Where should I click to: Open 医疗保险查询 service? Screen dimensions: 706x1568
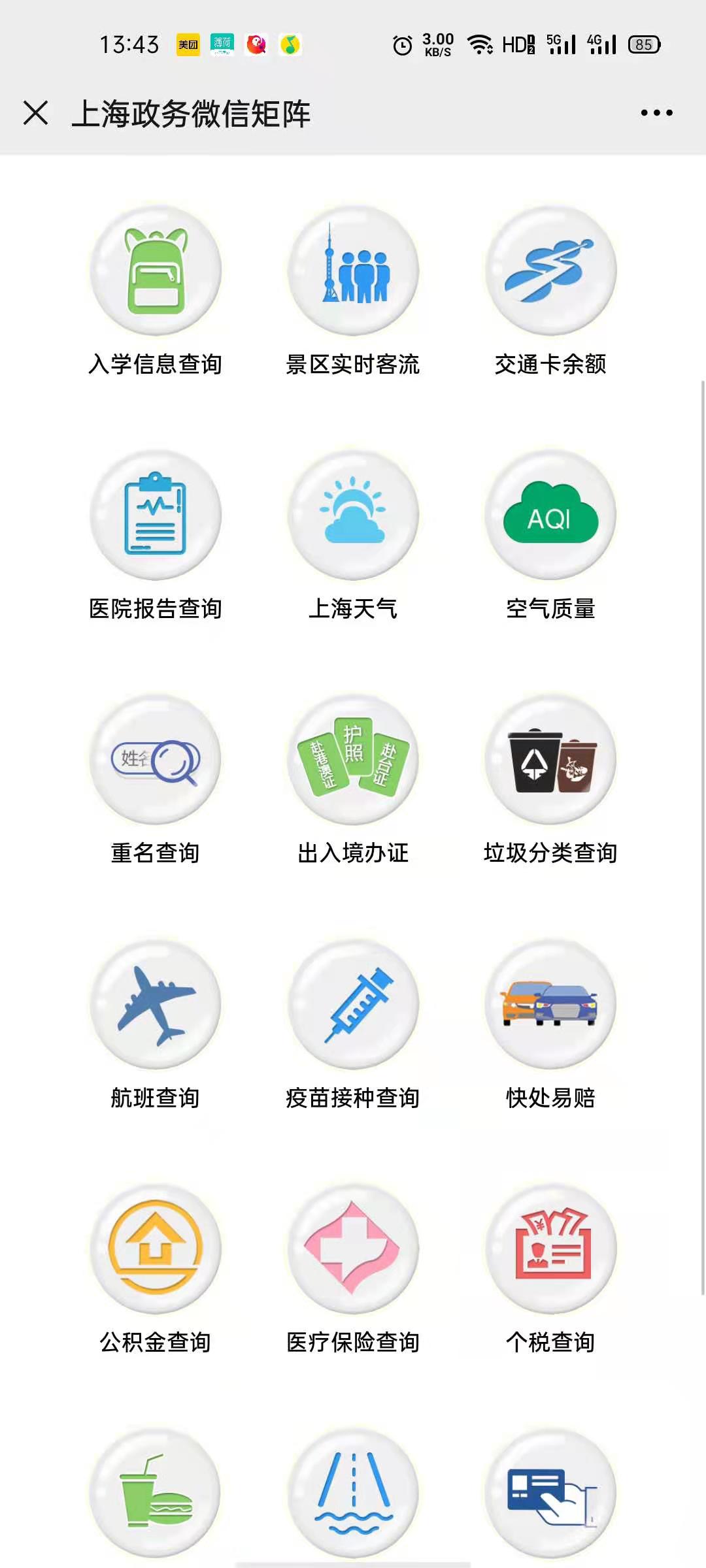(x=353, y=1249)
